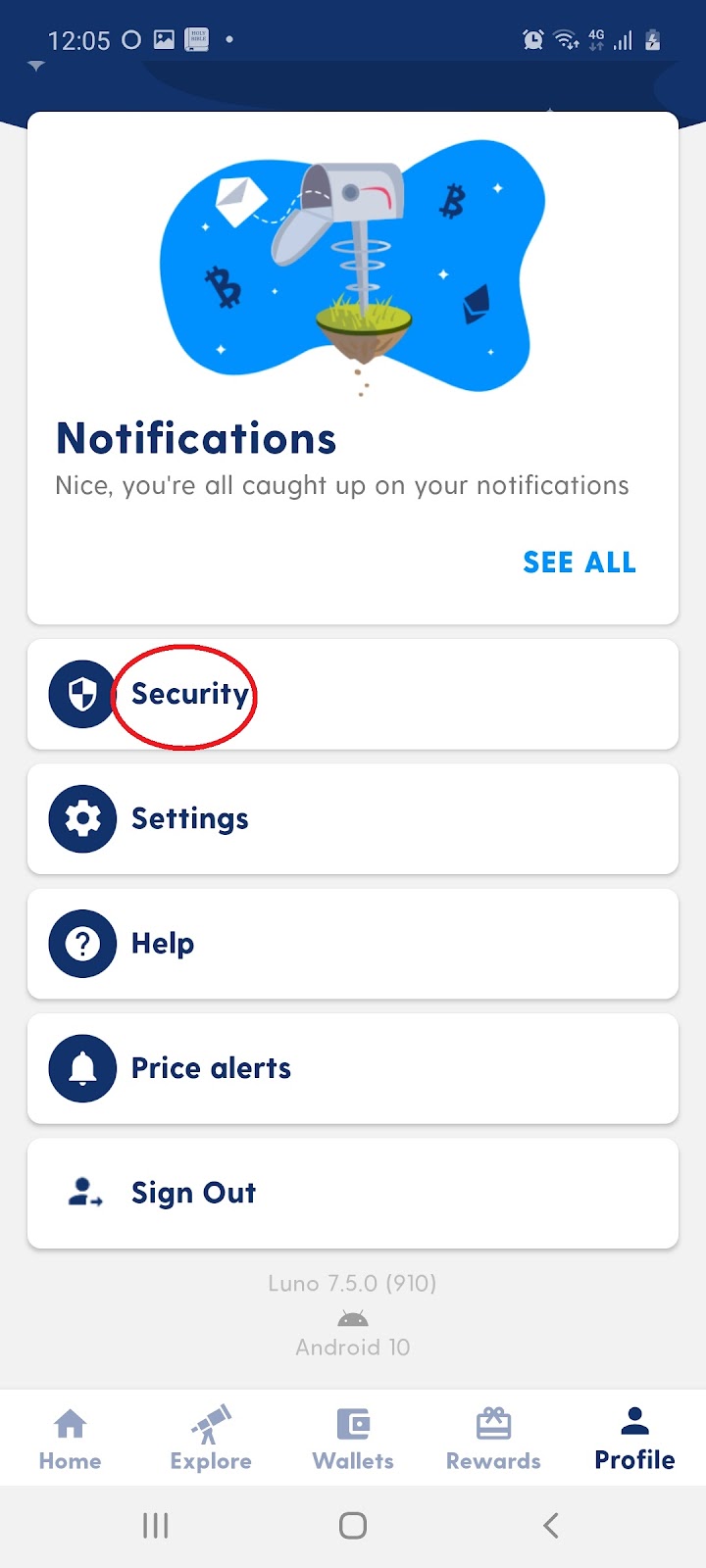Tap the system back button

[551, 1525]
